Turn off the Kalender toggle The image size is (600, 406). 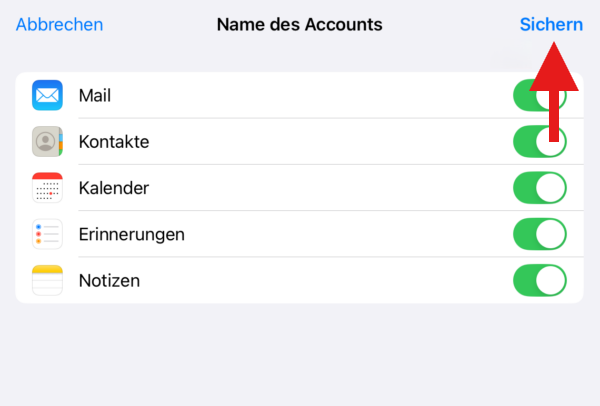point(540,188)
